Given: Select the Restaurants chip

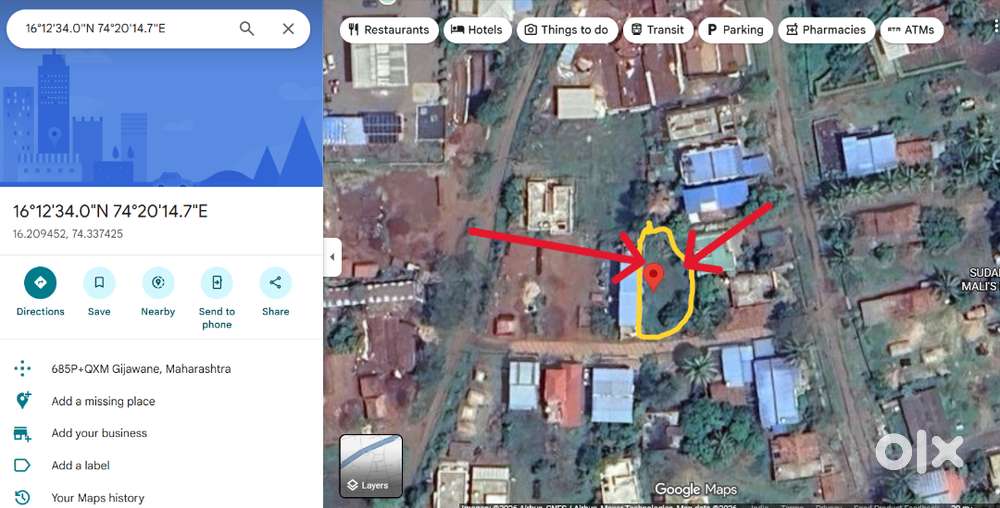Looking at the screenshot, I should point(389,30).
